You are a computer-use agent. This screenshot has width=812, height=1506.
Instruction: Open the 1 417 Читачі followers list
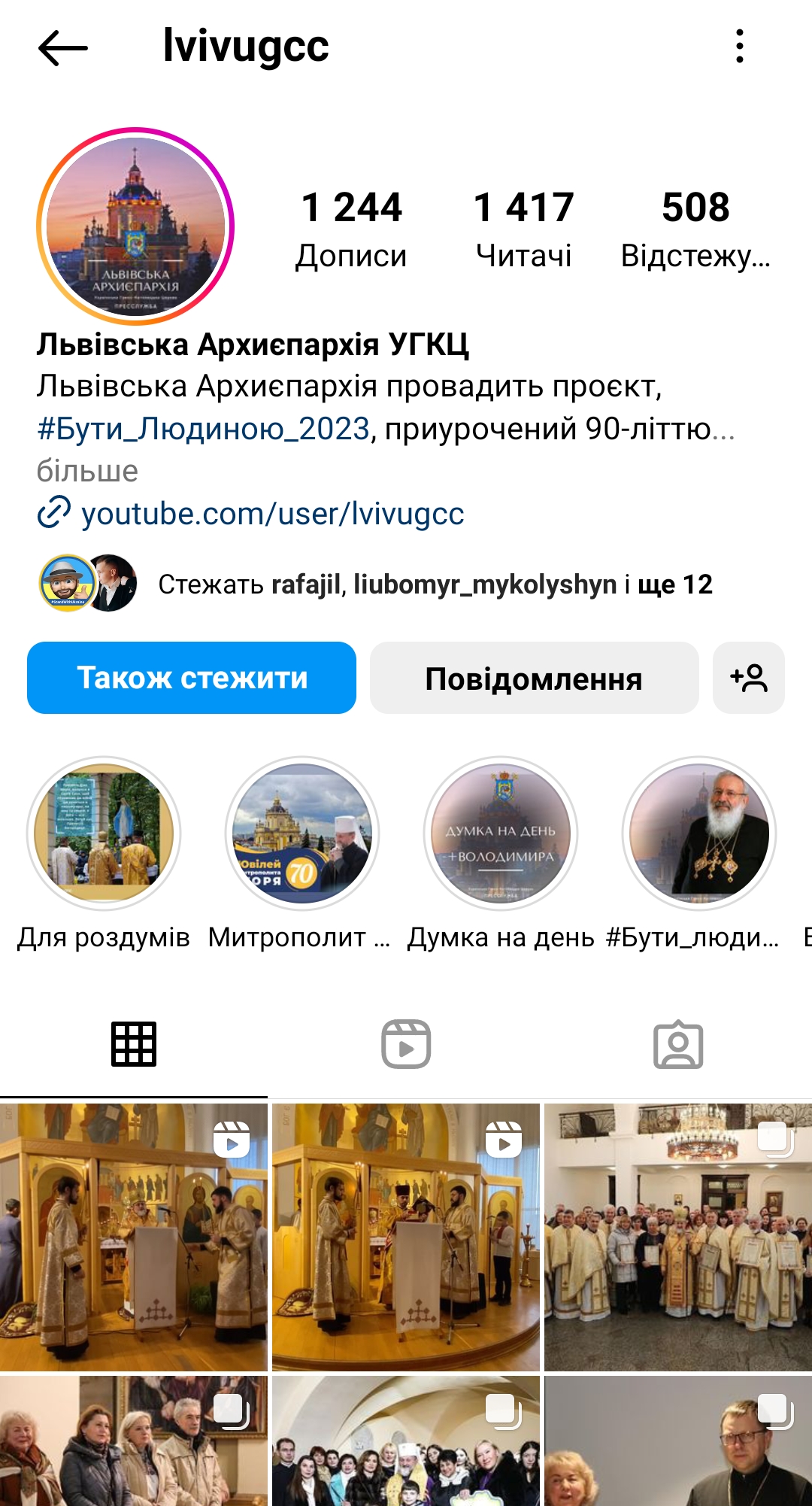pos(524,228)
